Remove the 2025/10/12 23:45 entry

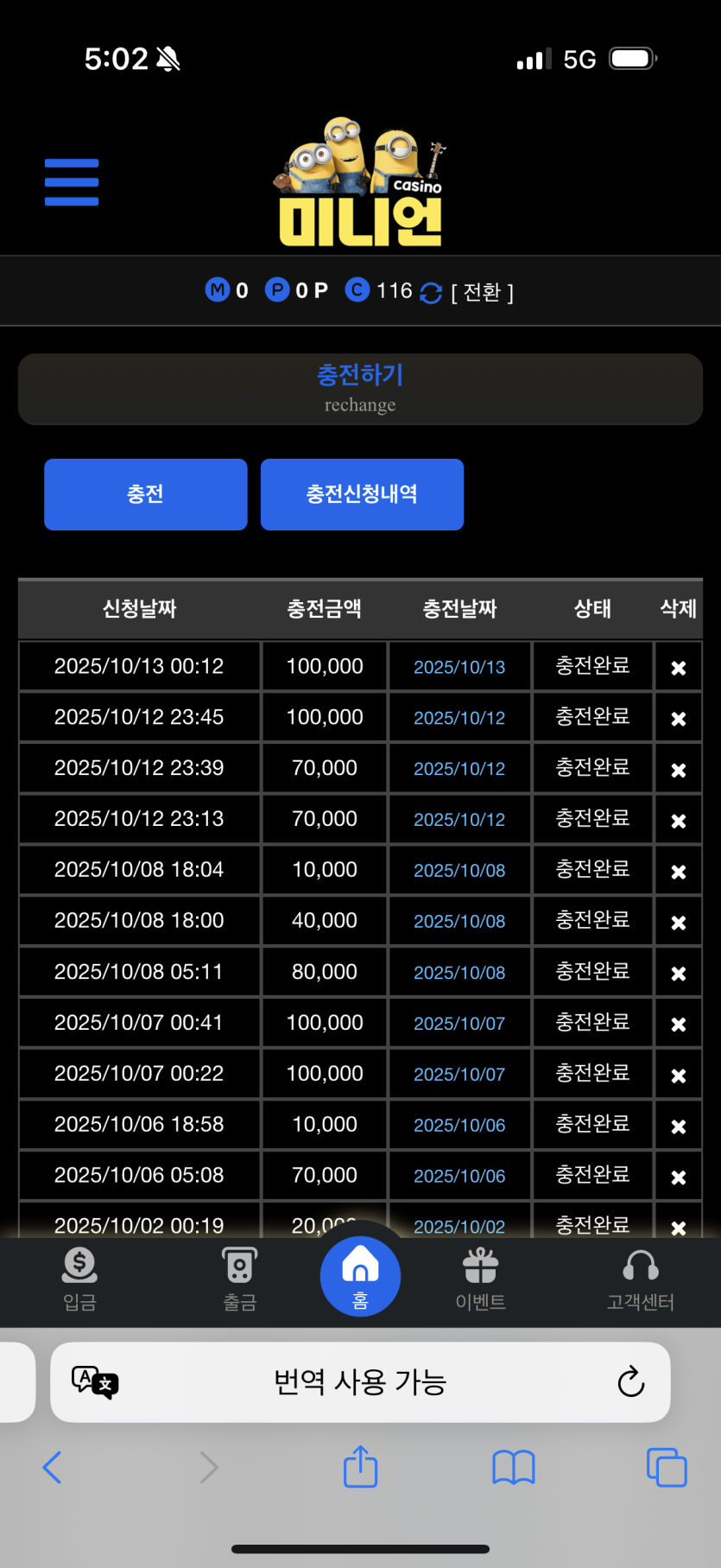pos(678,719)
